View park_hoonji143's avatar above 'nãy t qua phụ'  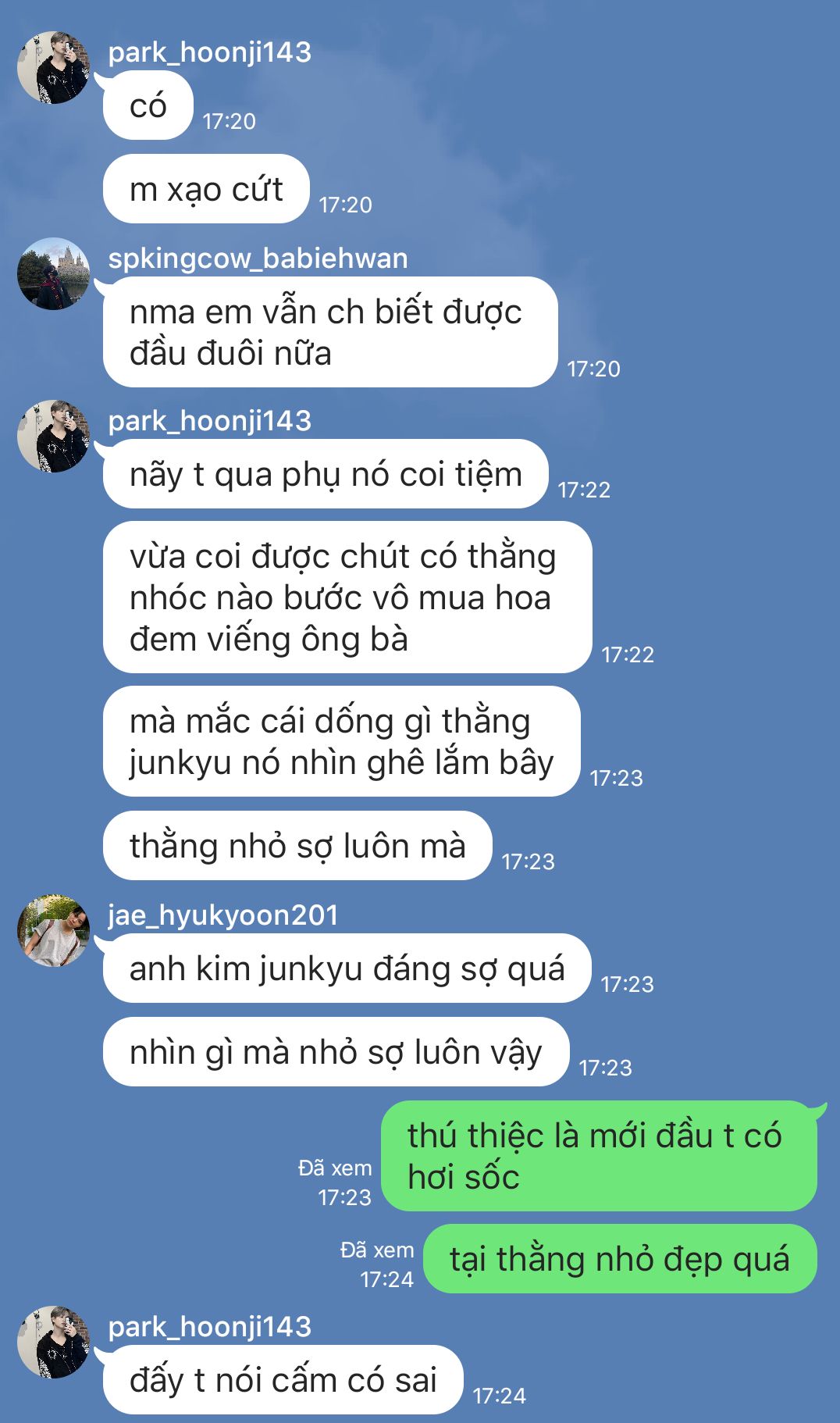[x=54, y=437]
